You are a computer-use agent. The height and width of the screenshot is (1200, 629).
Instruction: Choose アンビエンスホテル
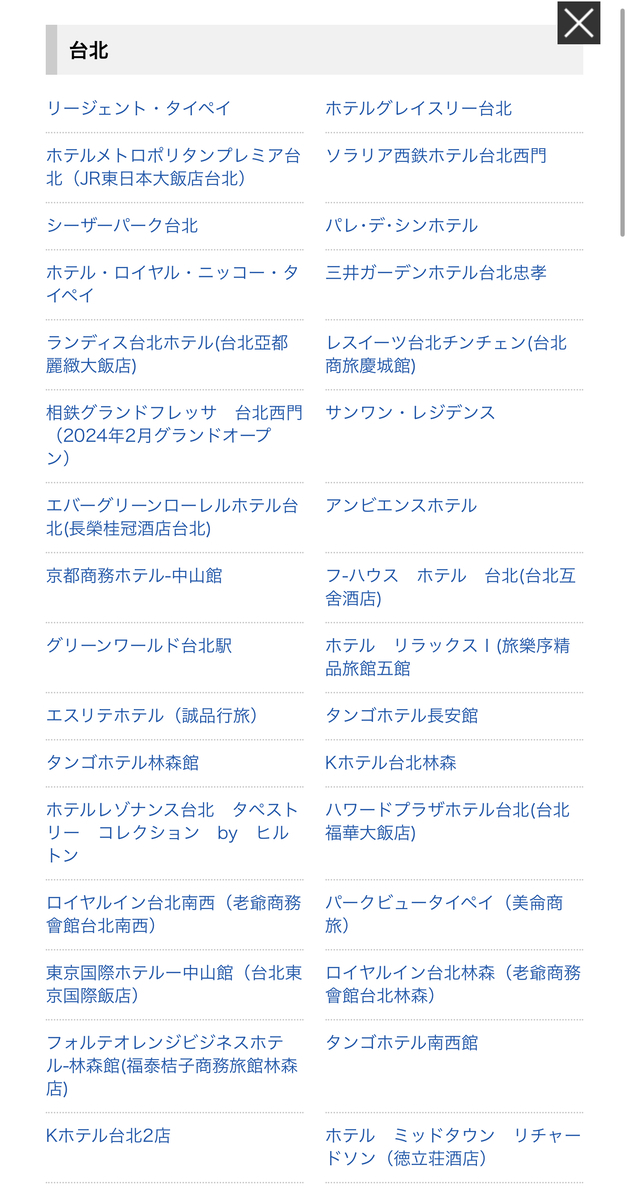(x=401, y=505)
